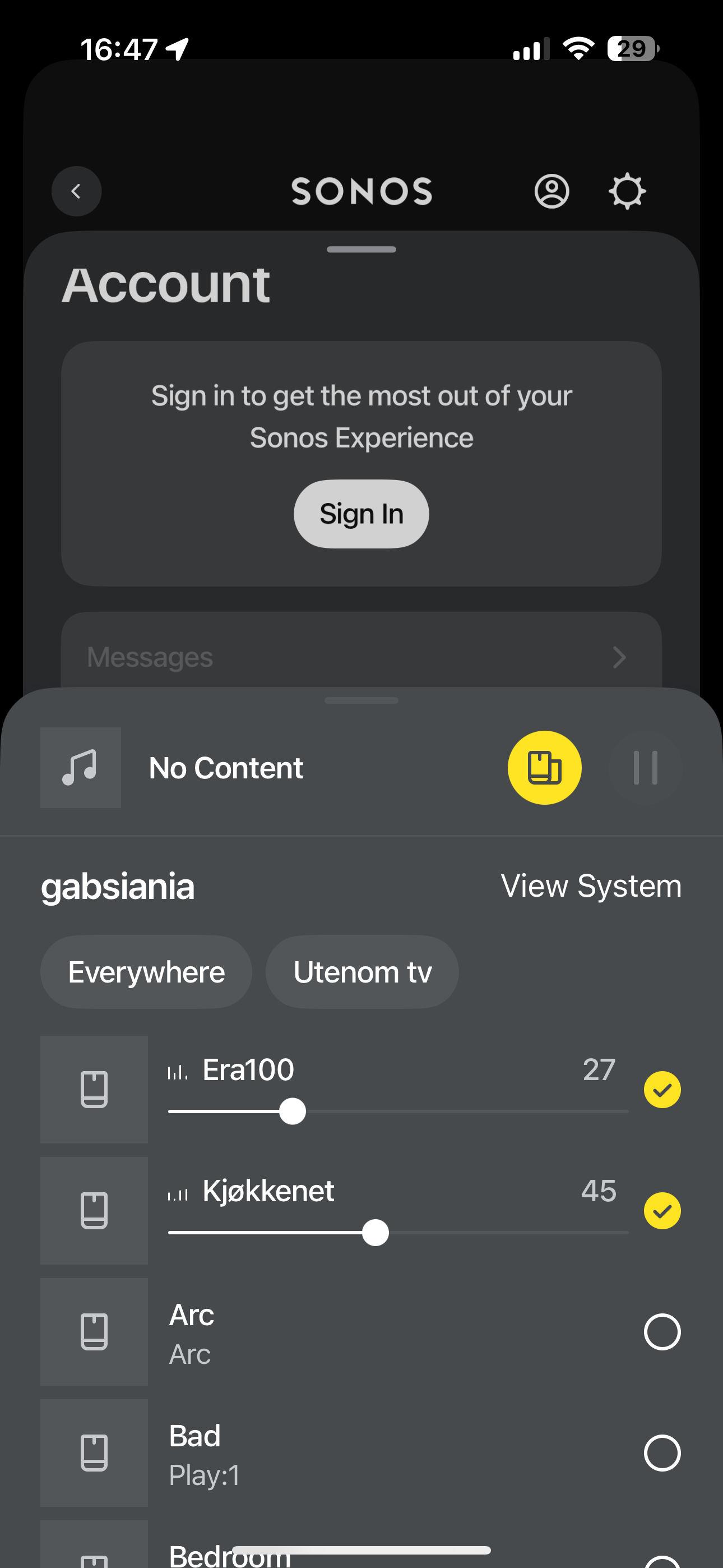Open the No Content now-playing bar

(256, 768)
